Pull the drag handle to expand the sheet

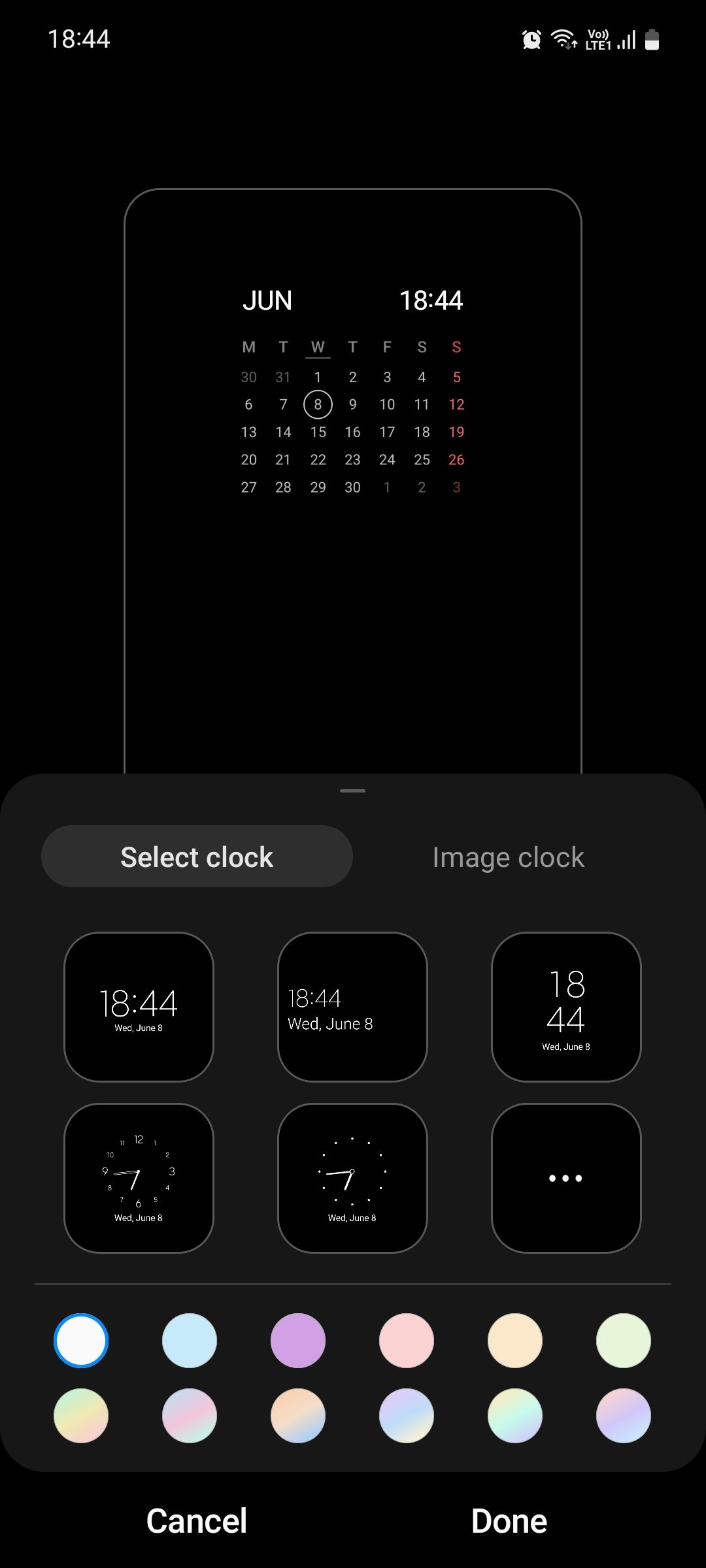click(x=353, y=791)
